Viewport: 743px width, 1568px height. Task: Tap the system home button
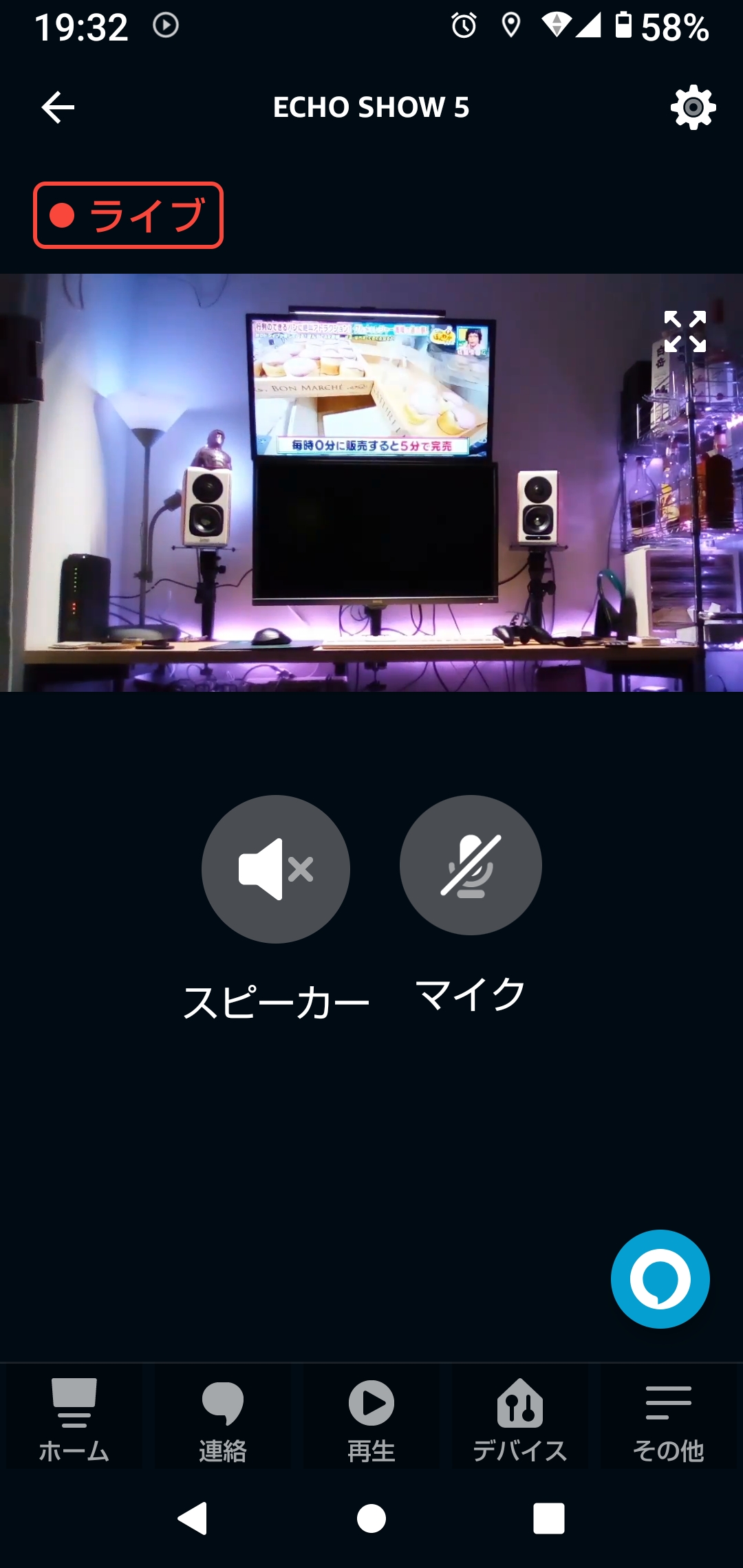(x=371, y=1518)
